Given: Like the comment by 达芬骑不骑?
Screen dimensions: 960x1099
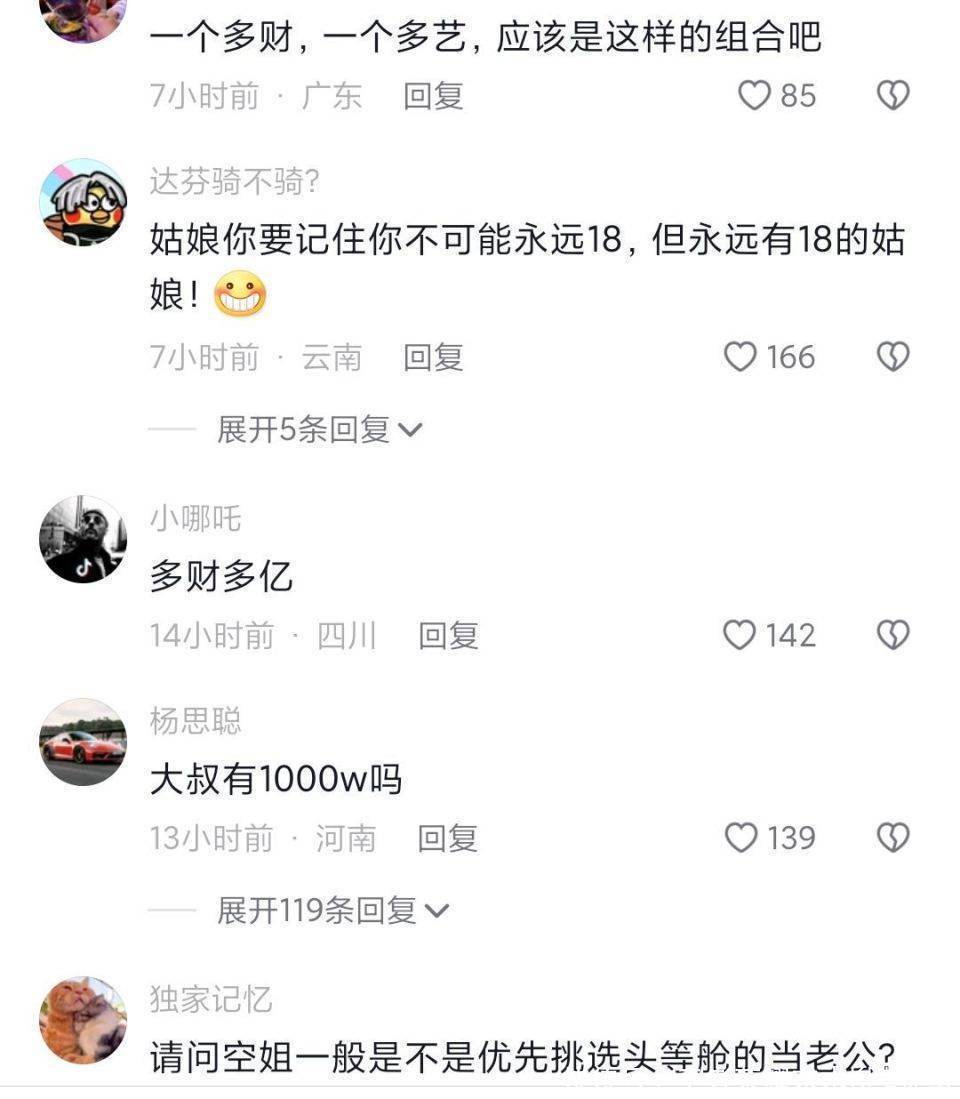Looking at the screenshot, I should [x=740, y=357].
